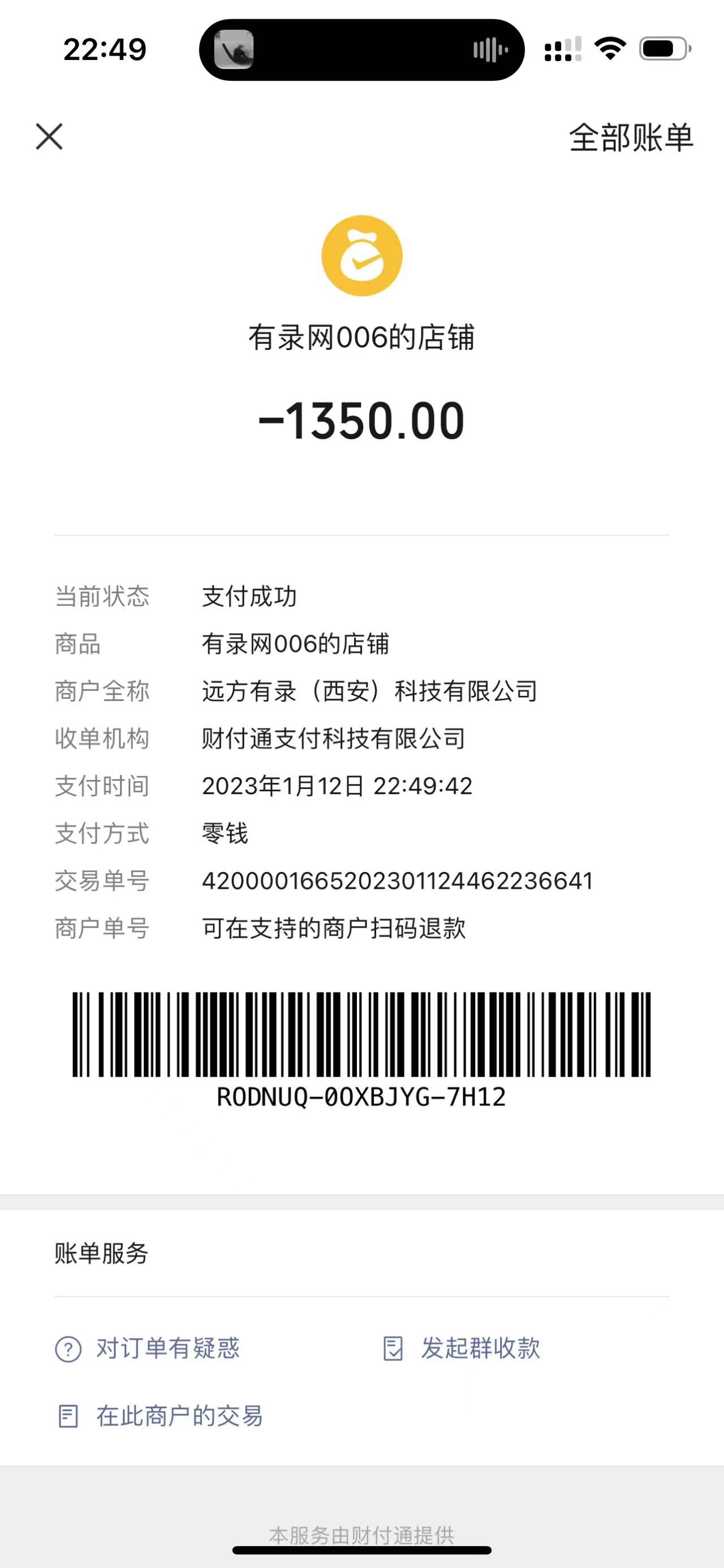
Task: Open 全部账单 (all bills)
Action: tap(631, 137)
